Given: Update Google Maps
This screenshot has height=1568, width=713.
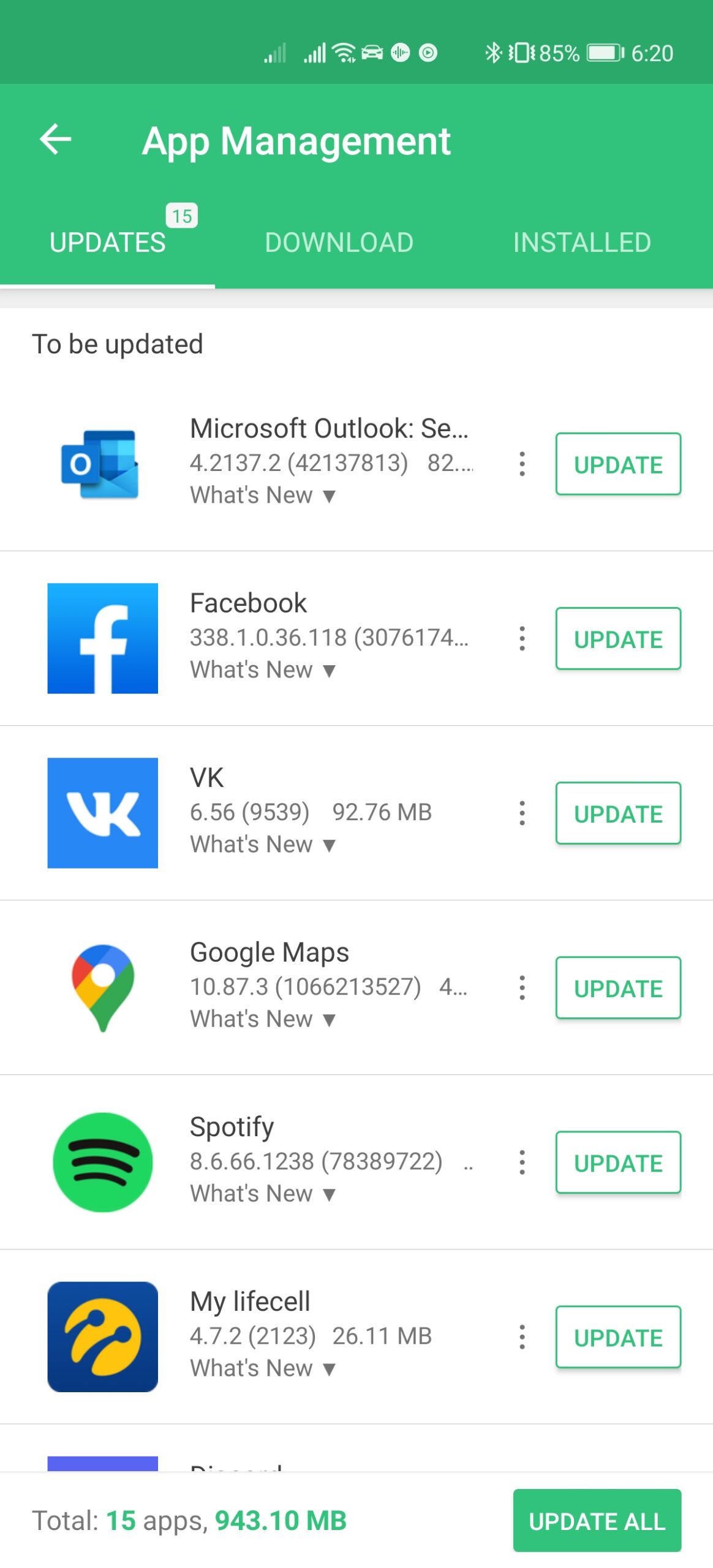Looking at the screenshot, I should click(x=618, y=987).
